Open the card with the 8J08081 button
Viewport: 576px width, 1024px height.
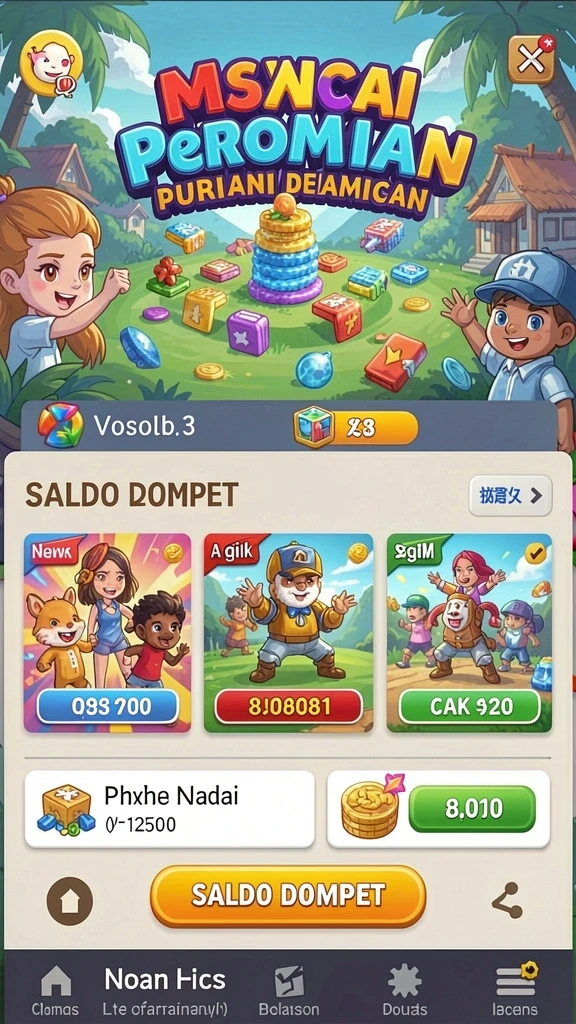click(289, 633)
